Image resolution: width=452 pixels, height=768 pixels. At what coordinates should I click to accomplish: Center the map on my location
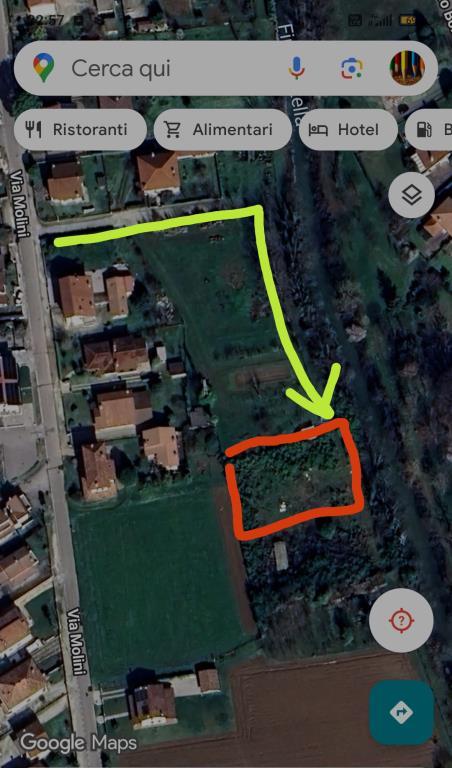point(401,621)
